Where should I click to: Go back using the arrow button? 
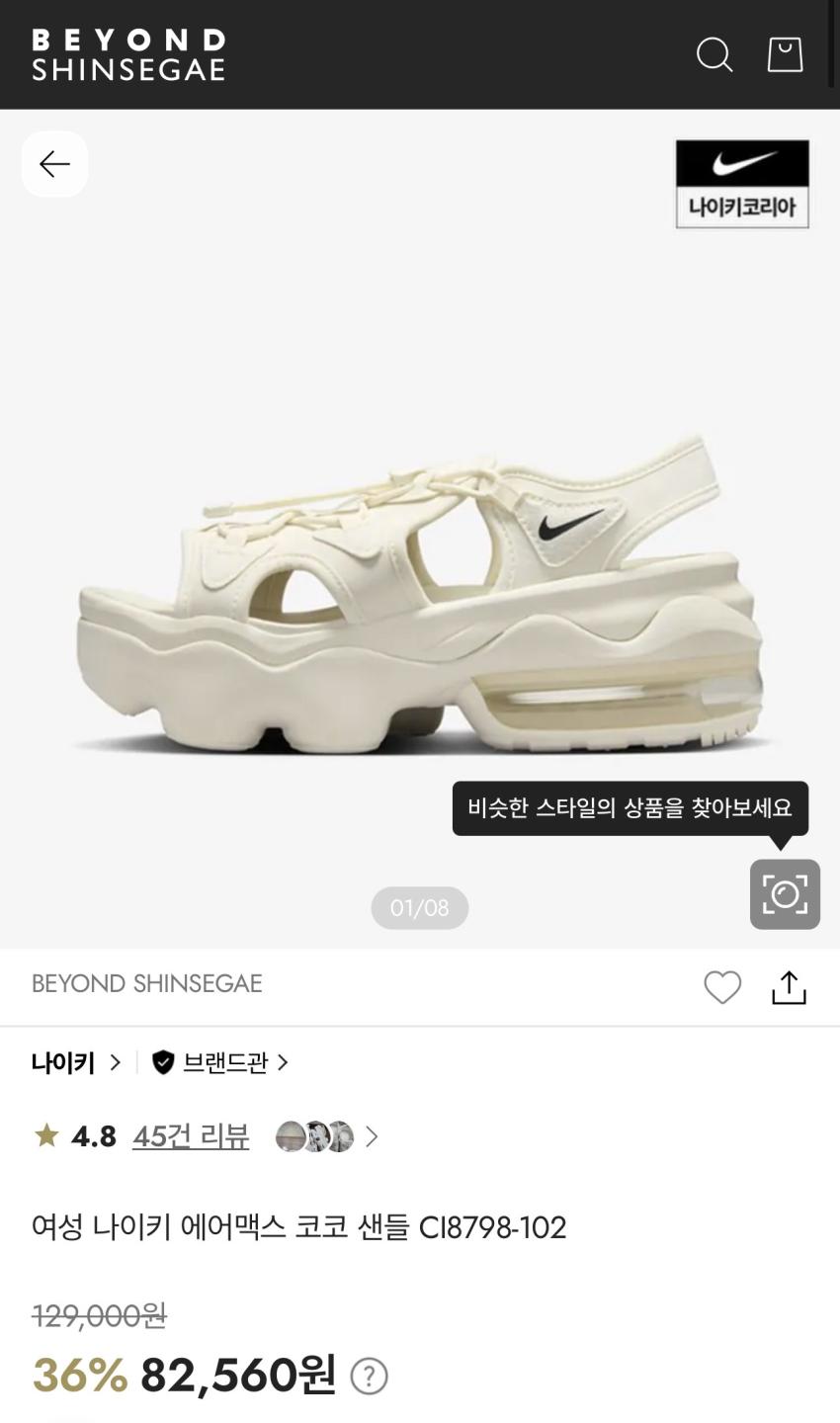tap(54, 164)
